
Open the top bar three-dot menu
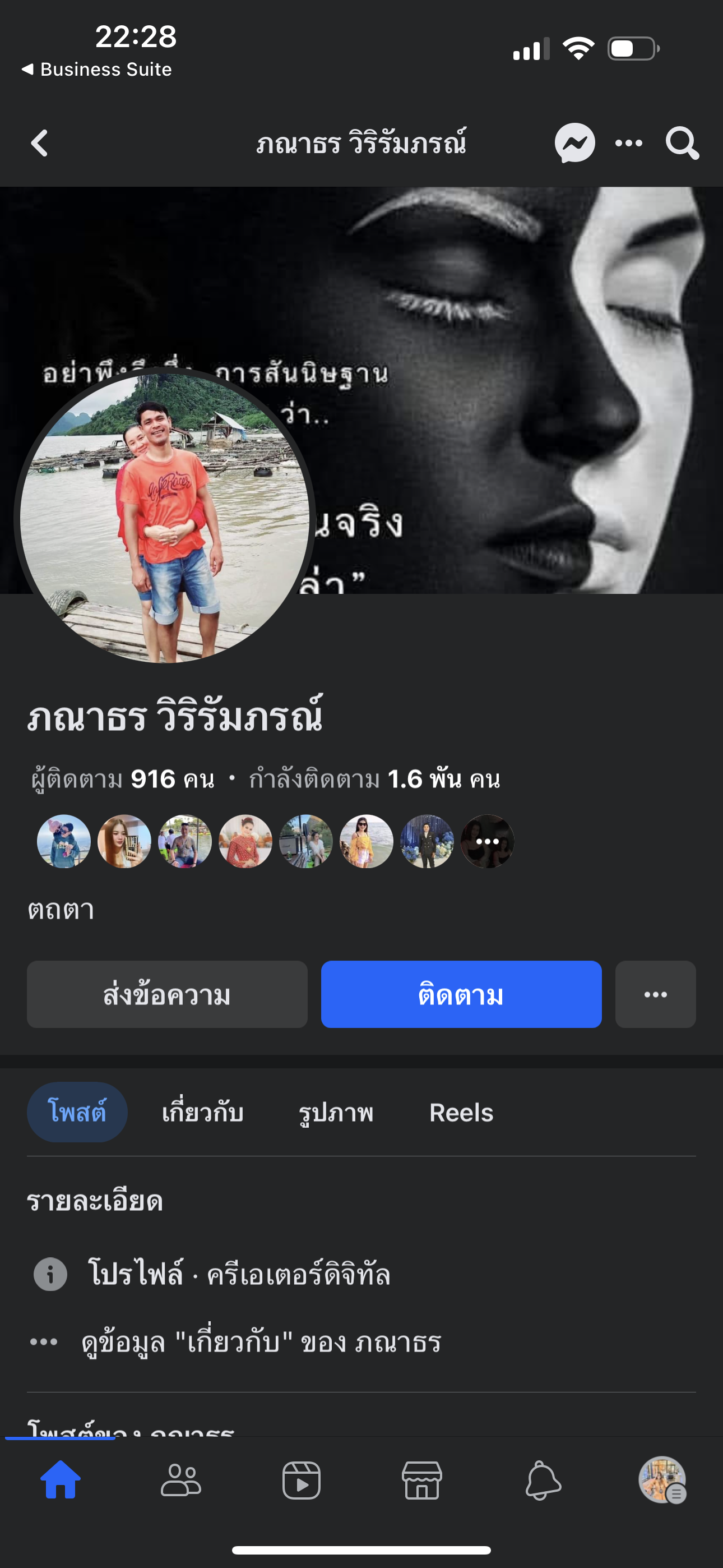pos(629,144)
